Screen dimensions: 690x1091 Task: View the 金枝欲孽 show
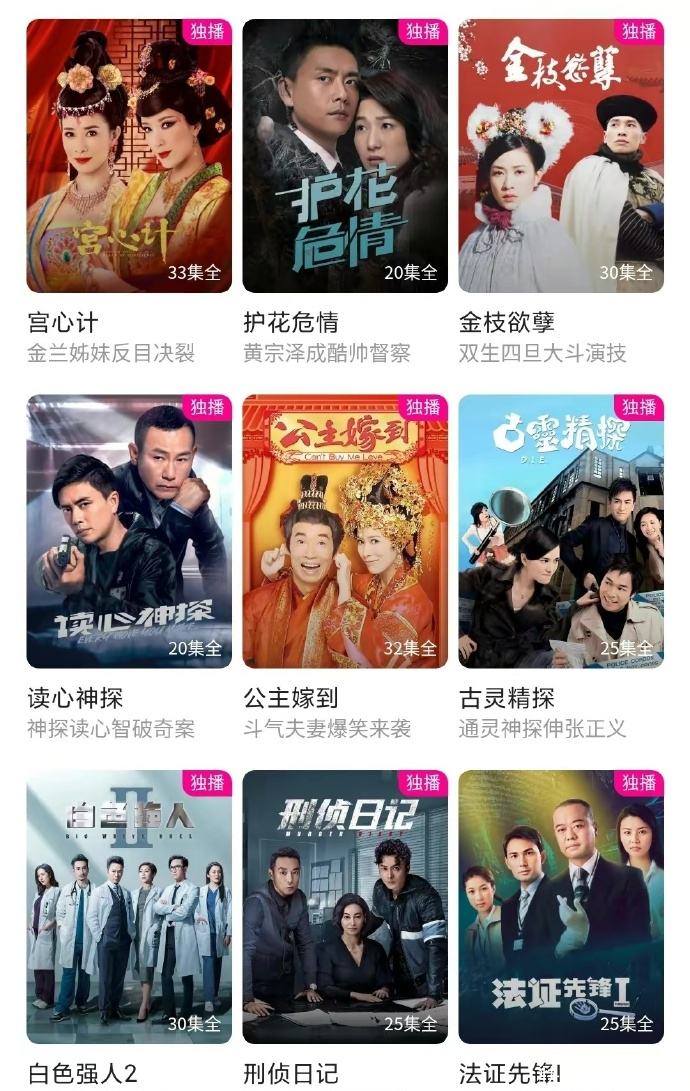(x=561, y=156)
